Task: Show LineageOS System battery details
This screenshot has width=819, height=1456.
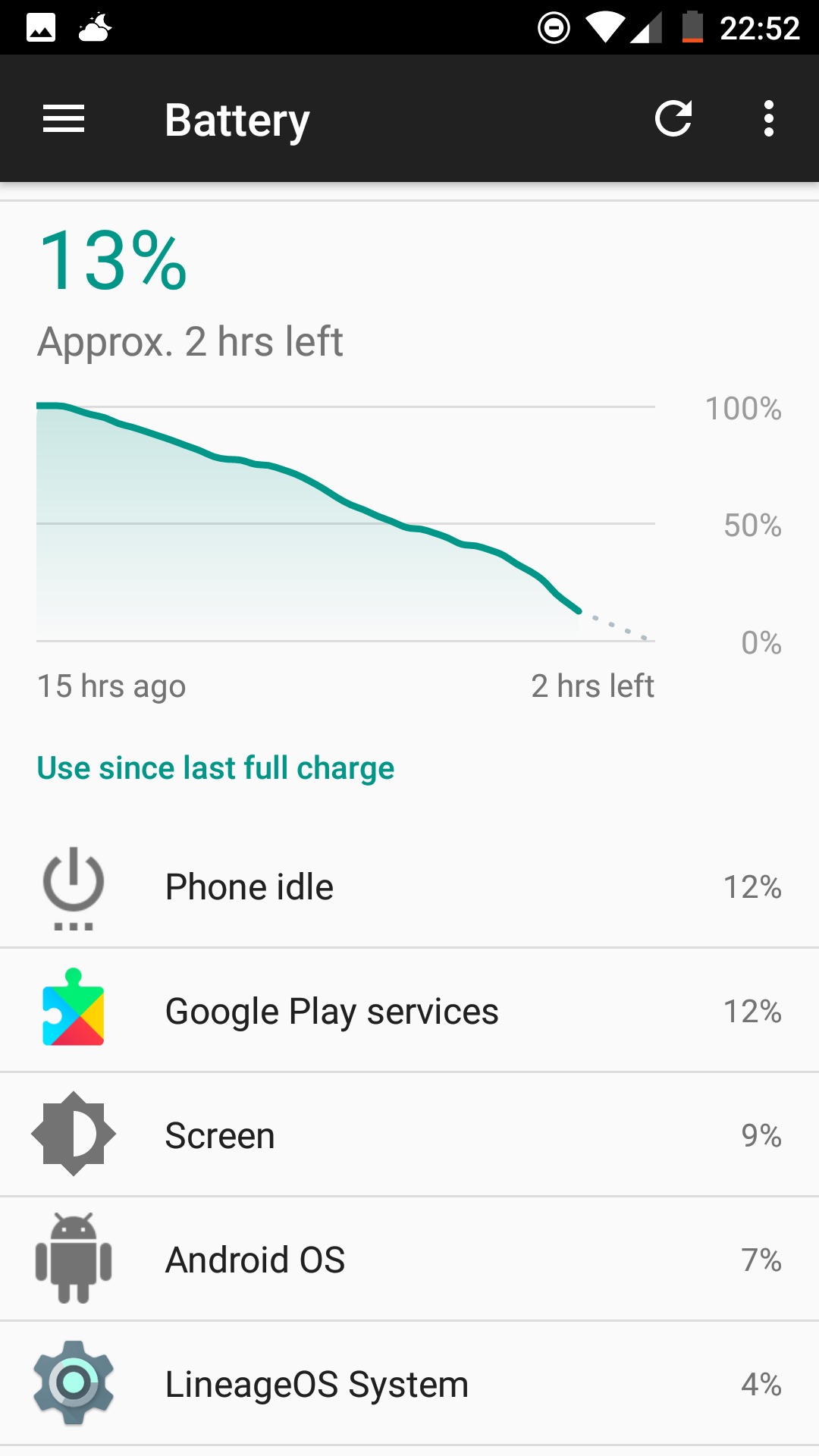Action: click(x=409, y=1383)
